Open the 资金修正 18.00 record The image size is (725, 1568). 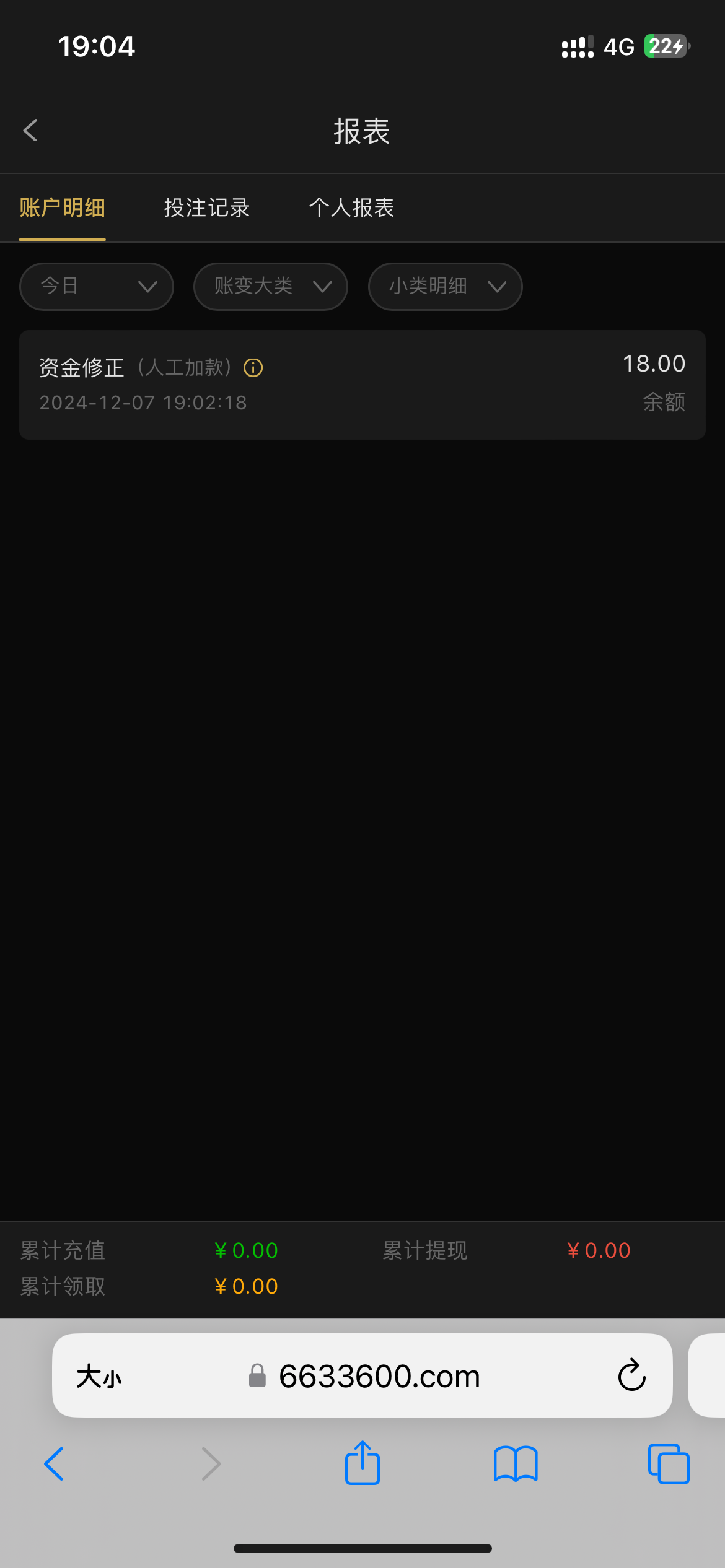362,385
